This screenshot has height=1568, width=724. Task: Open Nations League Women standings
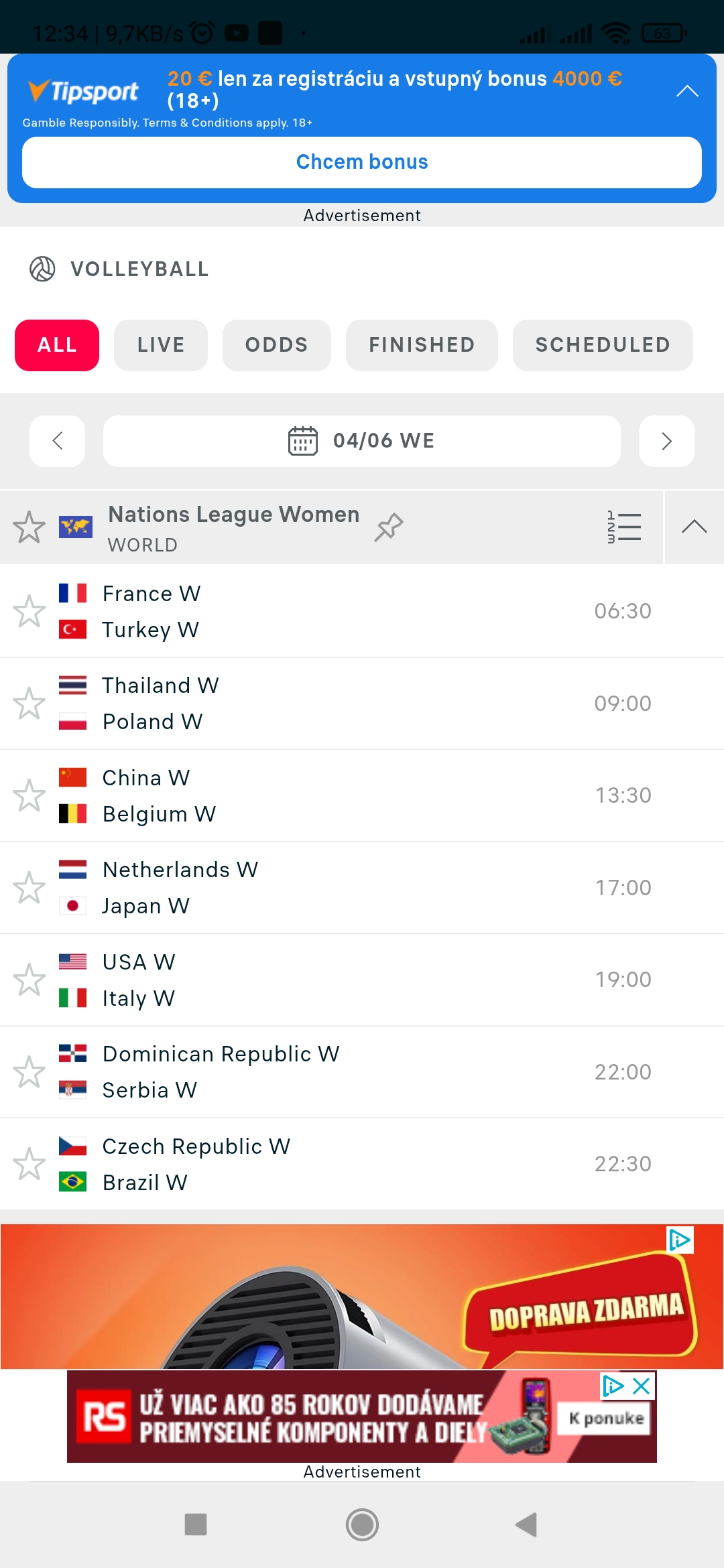pos(624,527)
